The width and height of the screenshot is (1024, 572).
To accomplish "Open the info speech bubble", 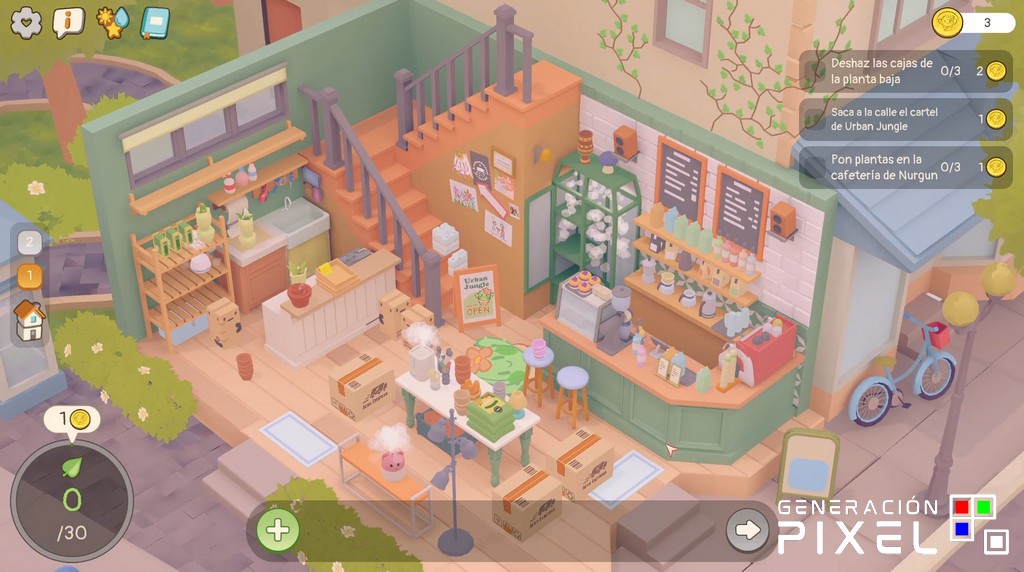I will point(68,22).
